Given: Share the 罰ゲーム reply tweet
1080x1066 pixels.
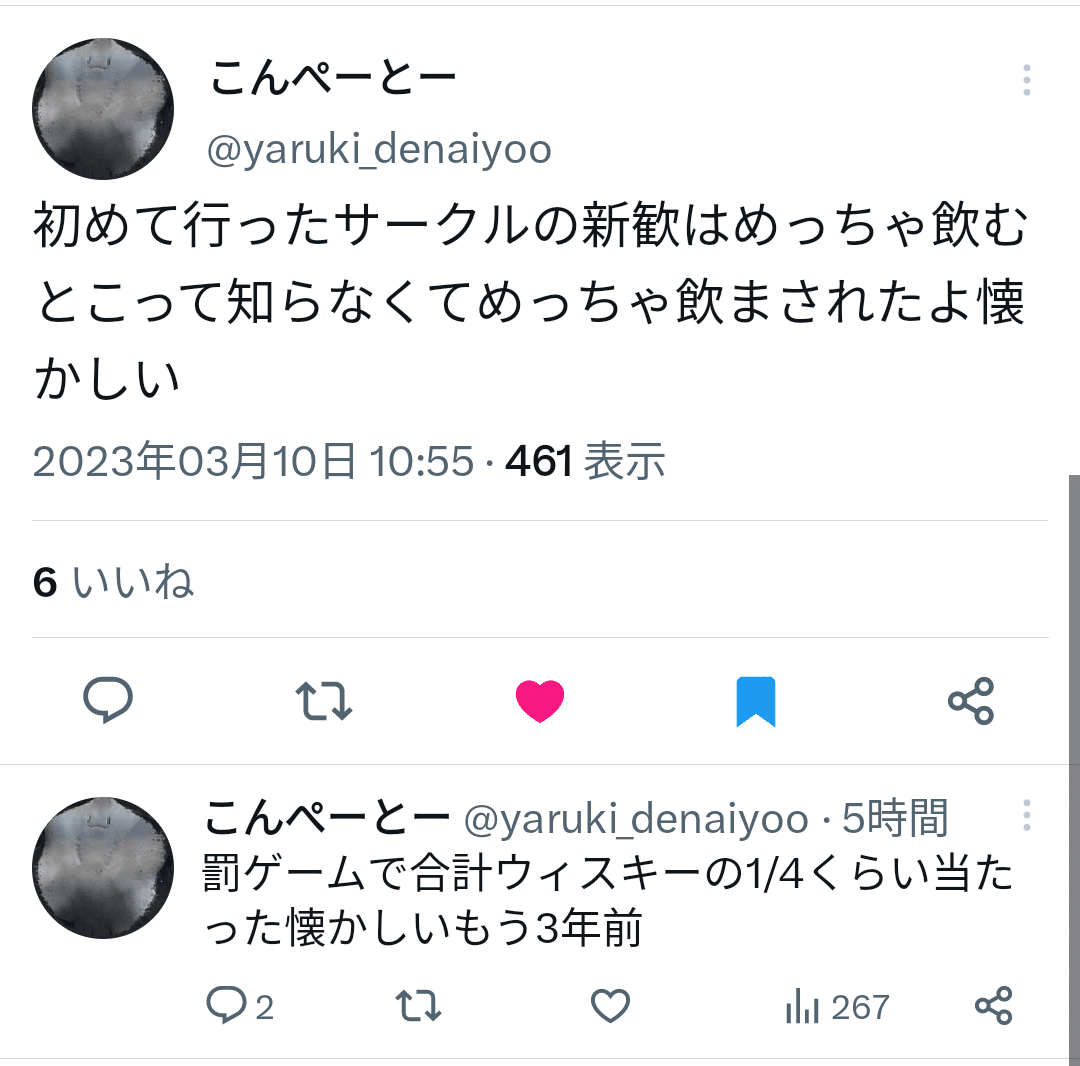Looking at the screenshot, I should tap(993, 1005).
